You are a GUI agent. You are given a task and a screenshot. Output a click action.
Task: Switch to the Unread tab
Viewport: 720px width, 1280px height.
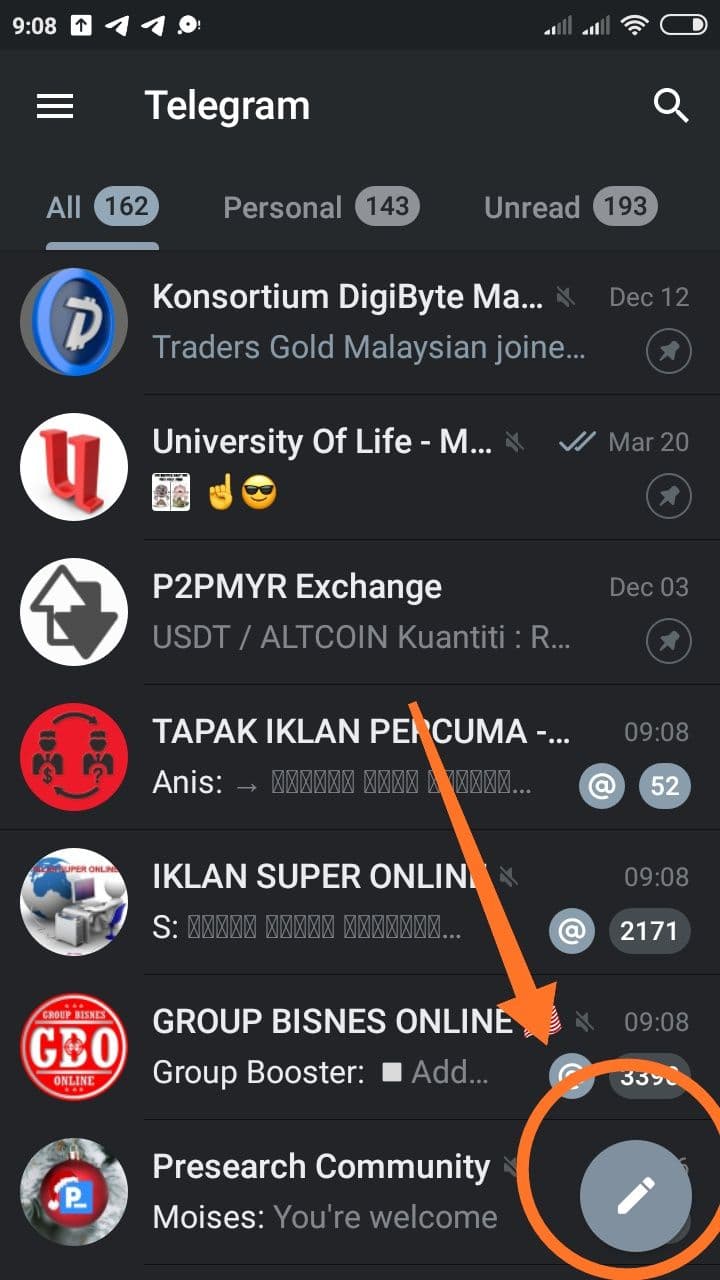click(570, 208)
